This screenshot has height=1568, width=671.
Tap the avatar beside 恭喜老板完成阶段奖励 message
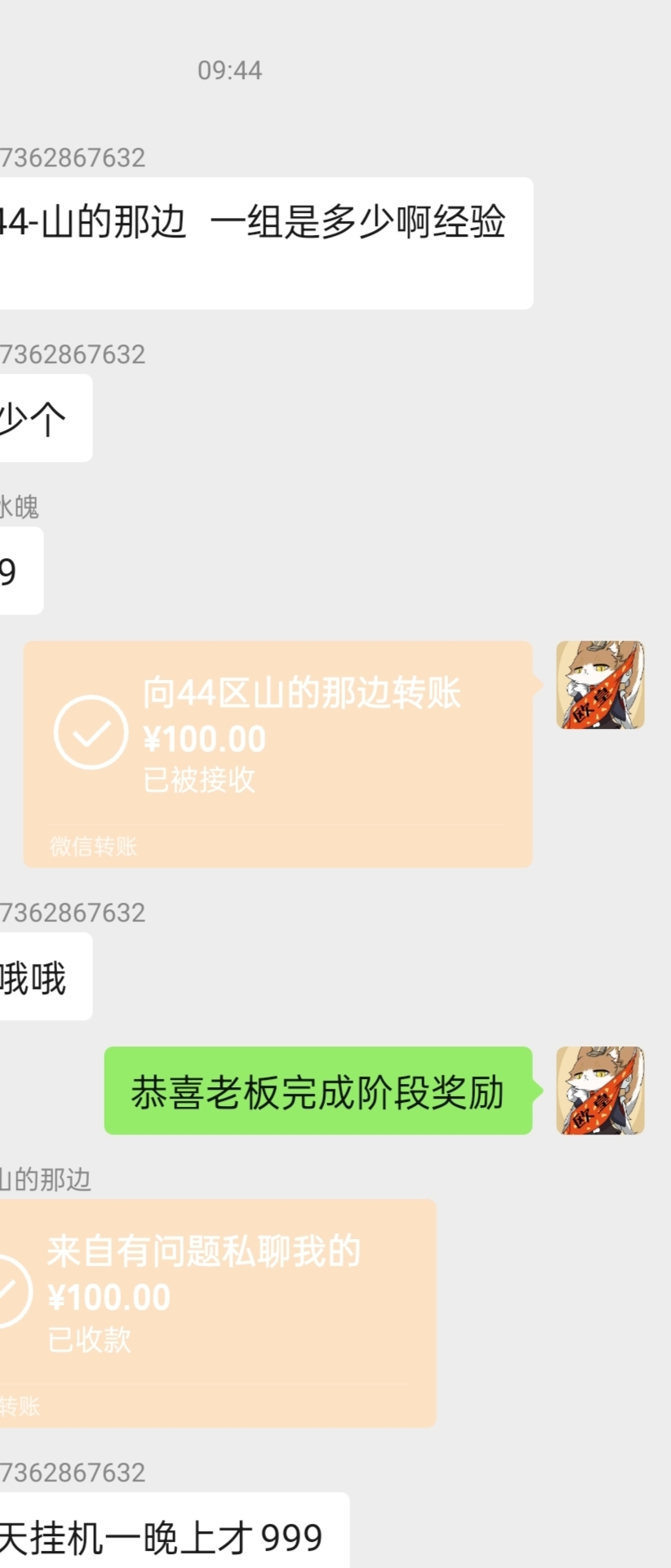600,1090
